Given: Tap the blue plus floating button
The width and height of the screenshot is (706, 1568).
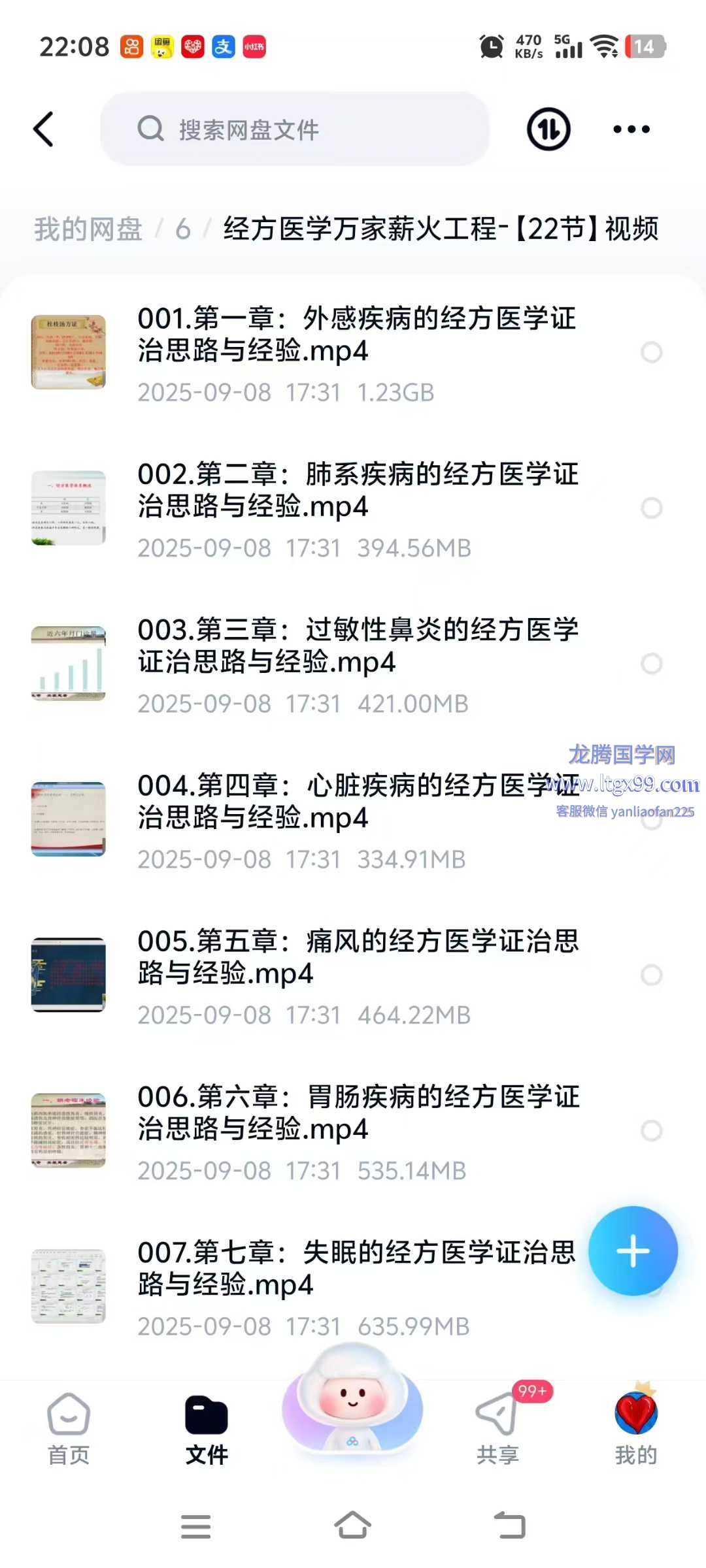Looking at the screenshot, I should (633, 1250).
